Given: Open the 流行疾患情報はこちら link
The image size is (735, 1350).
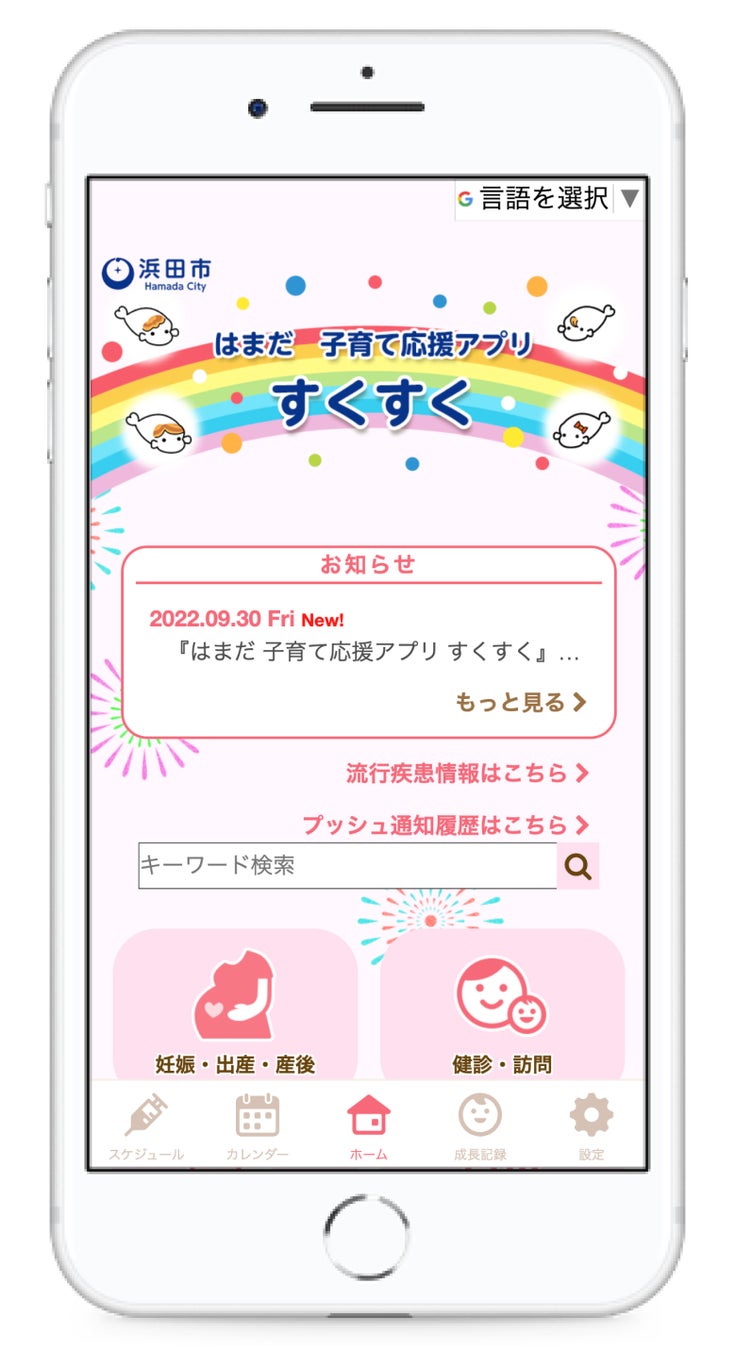Looking at the screenshot, I should tap(467, 773).
